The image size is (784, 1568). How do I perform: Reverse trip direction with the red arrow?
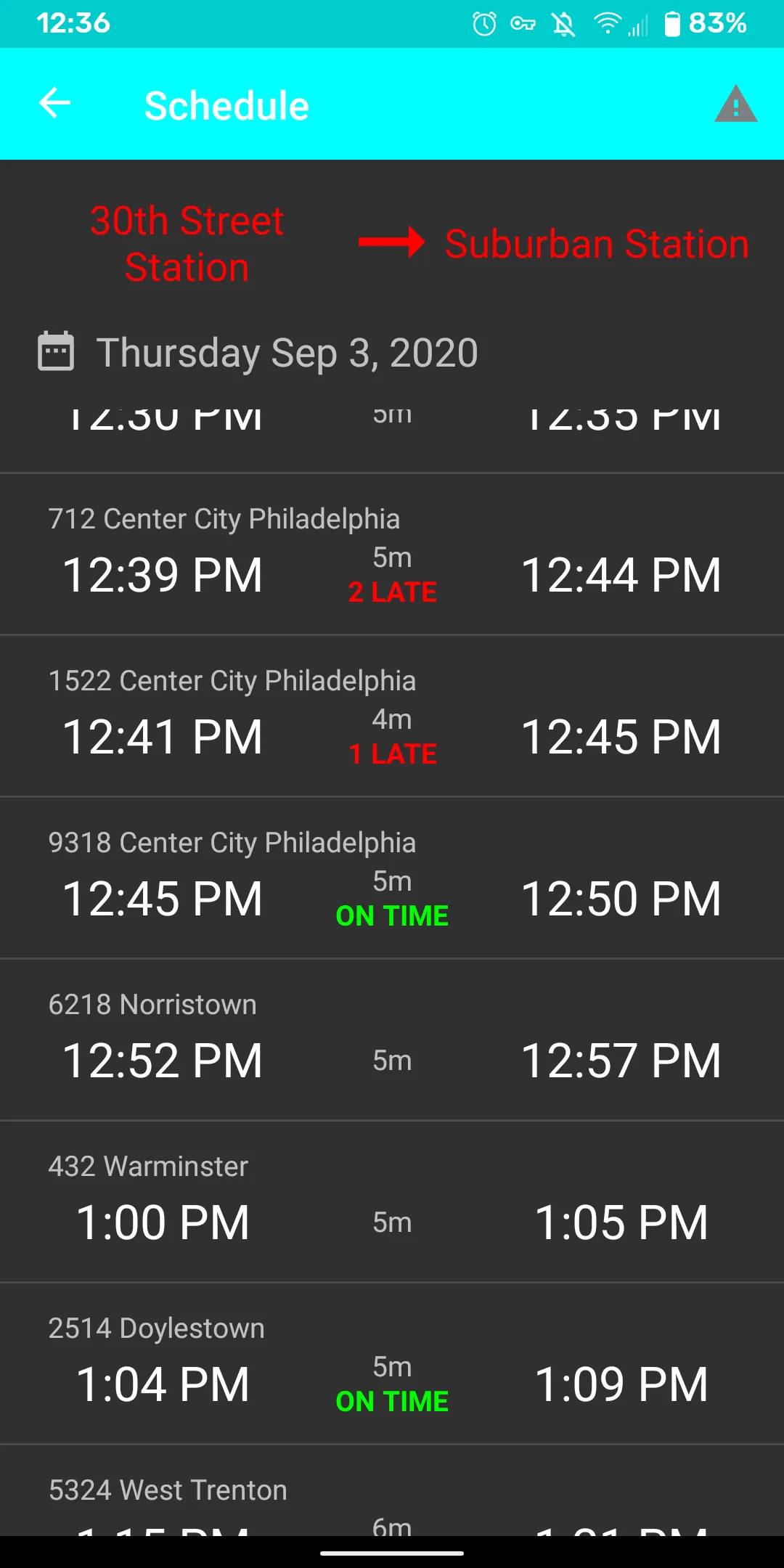click(x=392, y=242)
